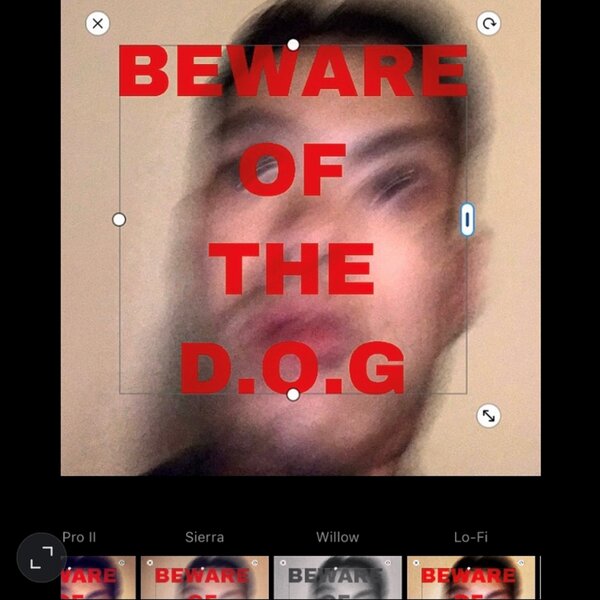Apply the Lo-Fi filter
Screen dimensions: 600x600
point(471,577)
